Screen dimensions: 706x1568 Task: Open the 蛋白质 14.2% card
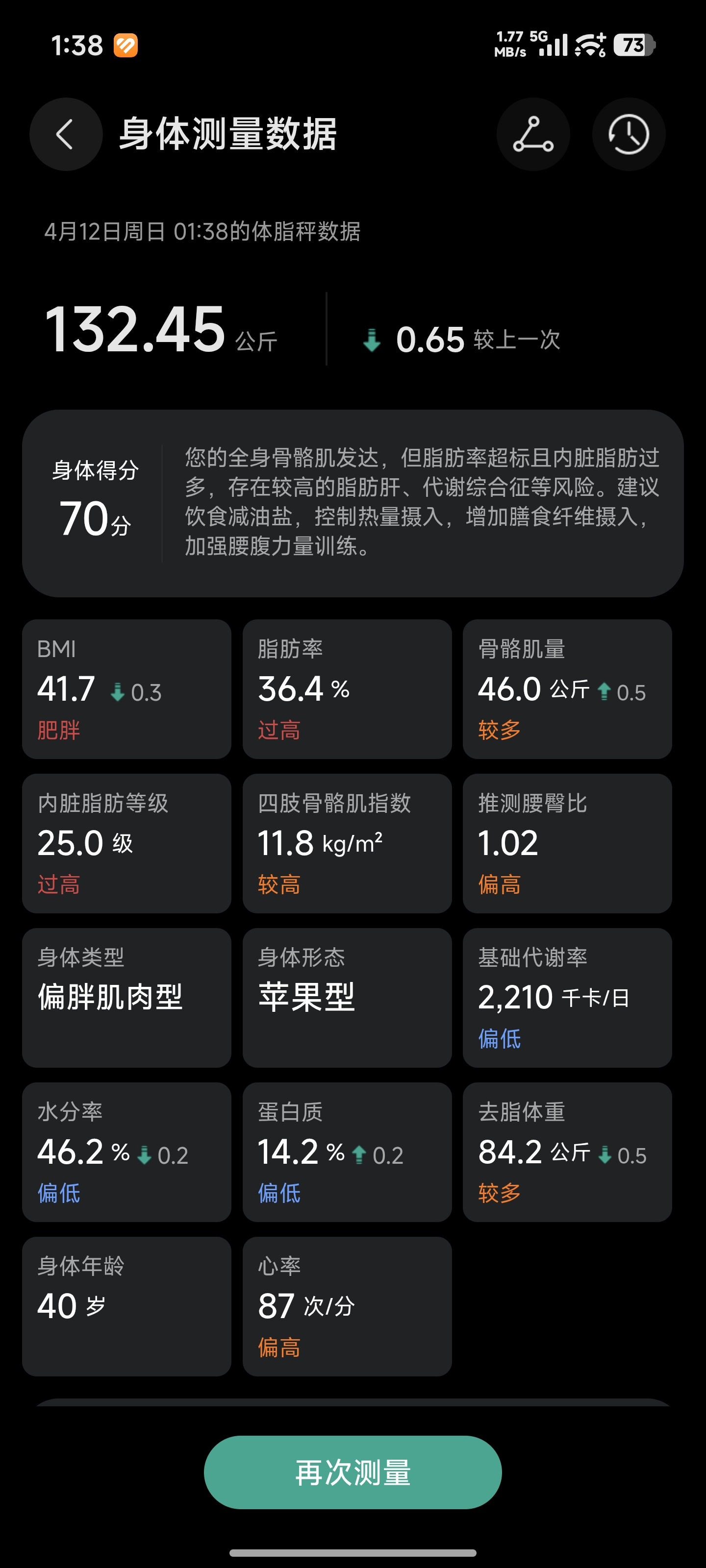coord(347,1151)
